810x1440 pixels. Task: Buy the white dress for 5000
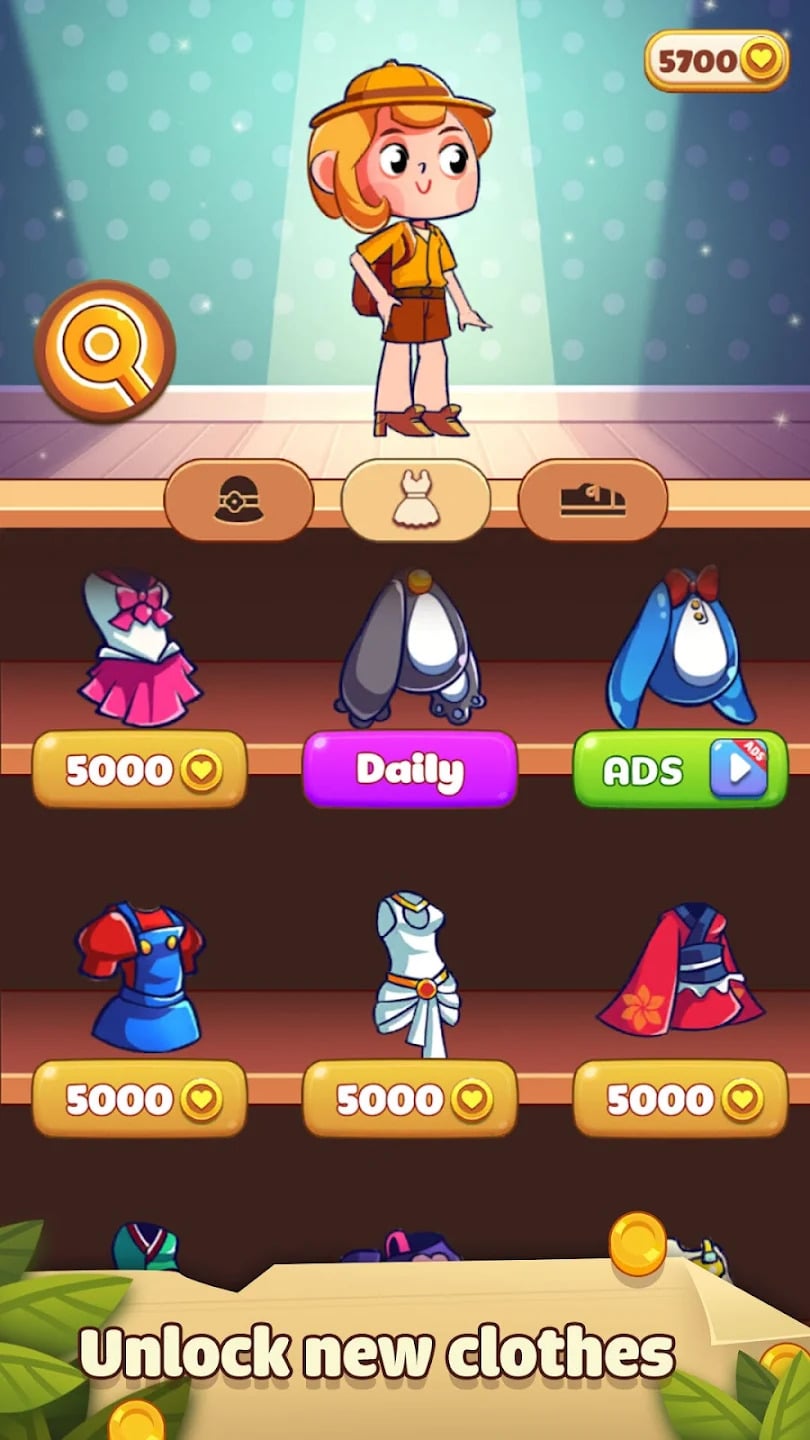[x=410, y=1099]
